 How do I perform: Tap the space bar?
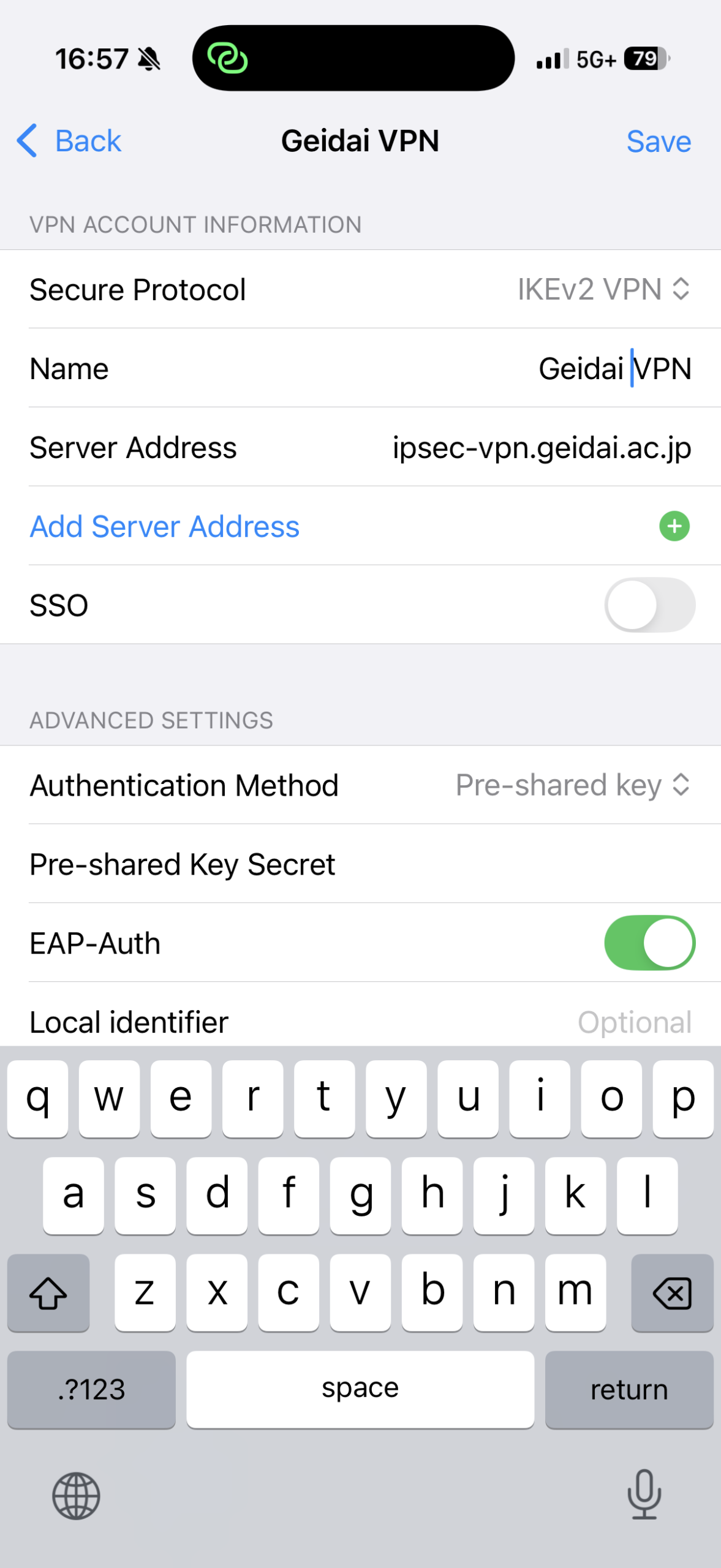click(x=360, y=1389)
